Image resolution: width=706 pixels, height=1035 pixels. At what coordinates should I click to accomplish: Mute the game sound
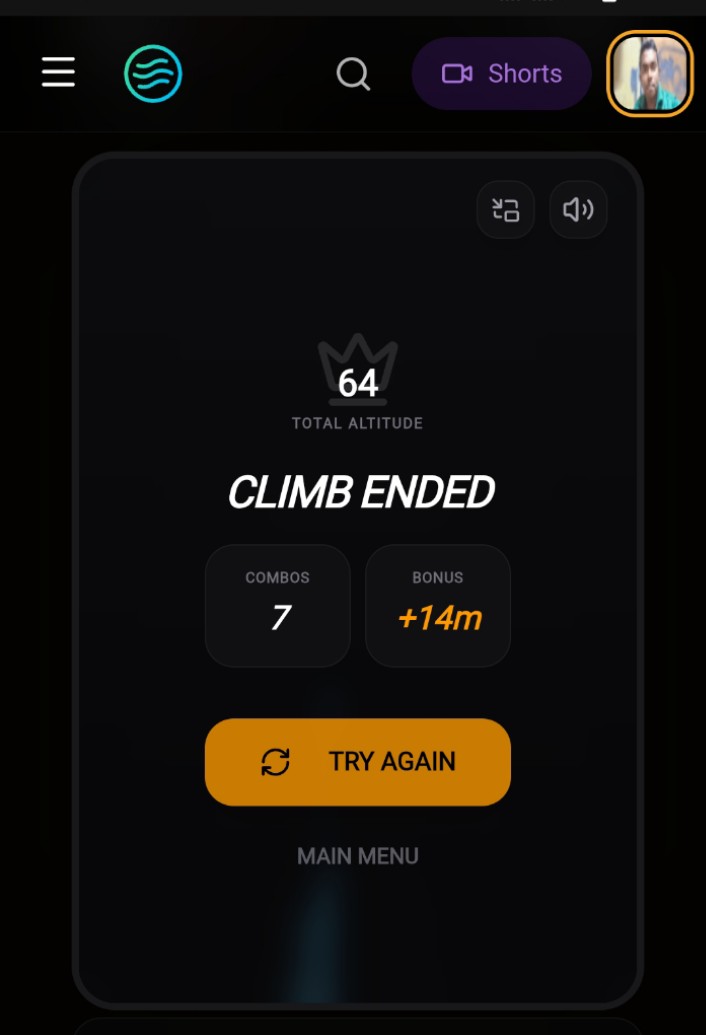(x=578, y=210)
